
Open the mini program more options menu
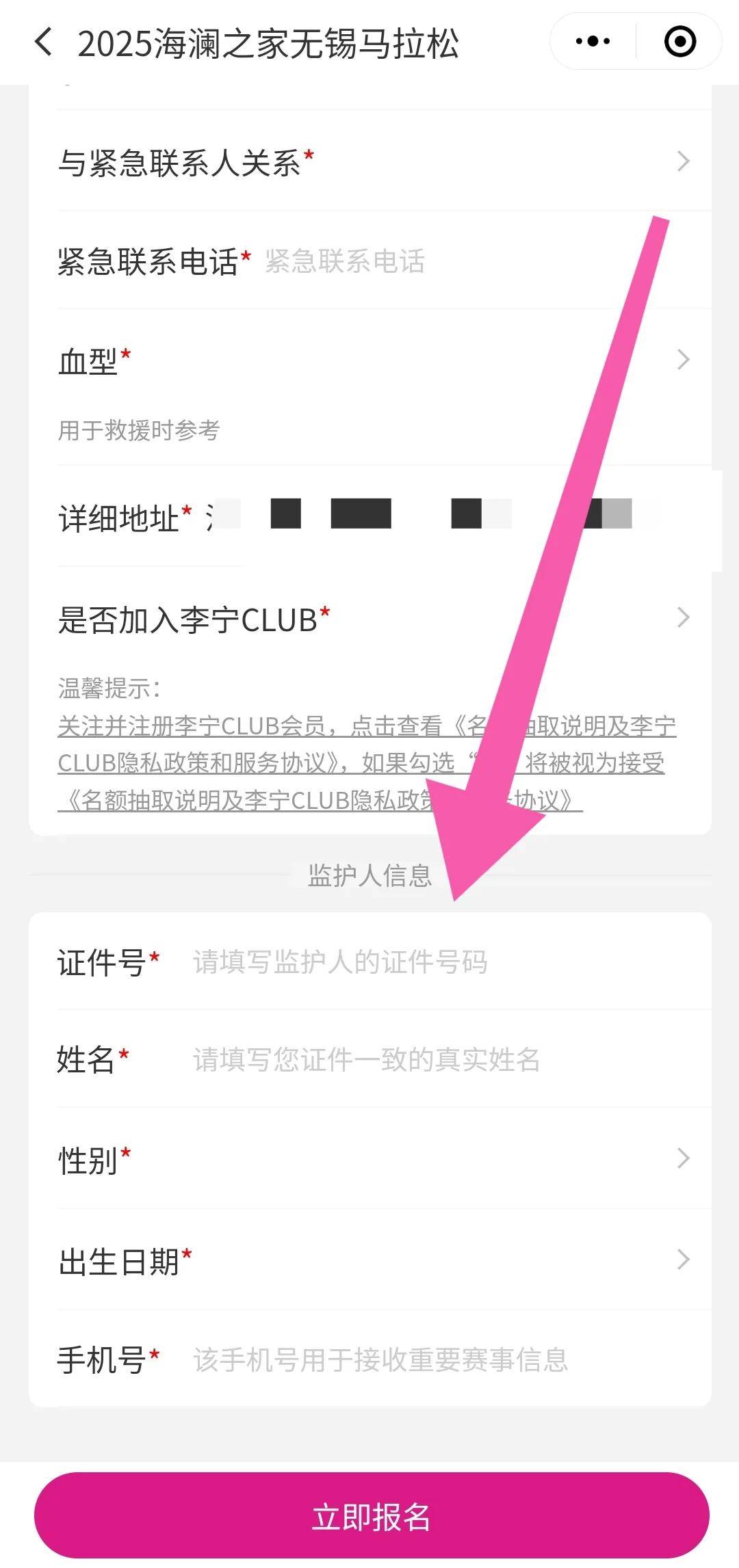click(593, 42)
